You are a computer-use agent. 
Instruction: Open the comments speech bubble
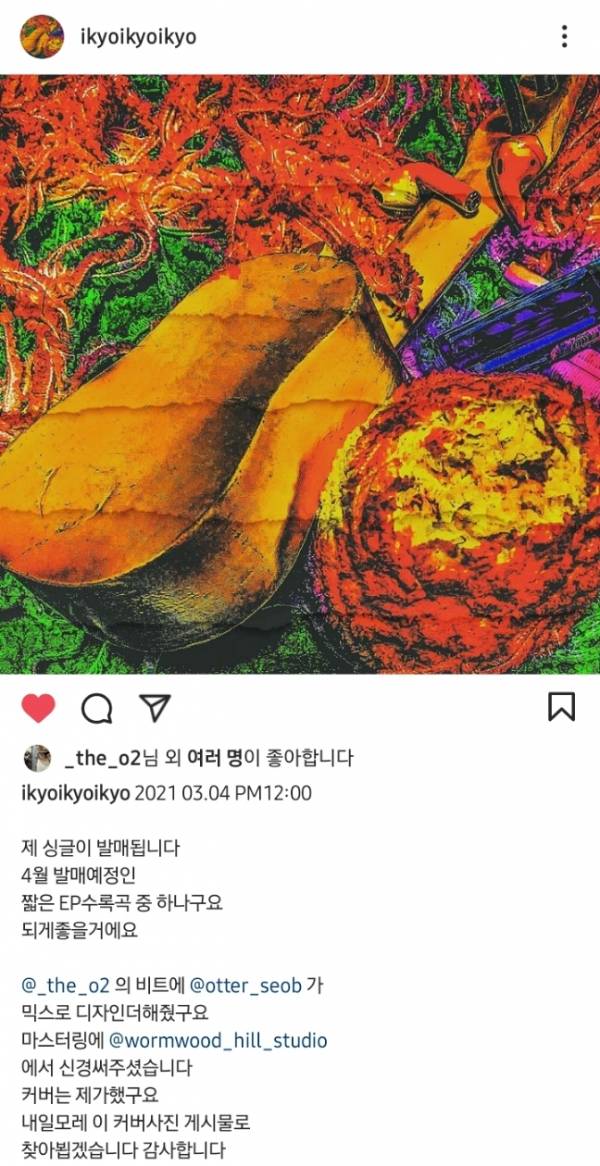pos(96,708)
